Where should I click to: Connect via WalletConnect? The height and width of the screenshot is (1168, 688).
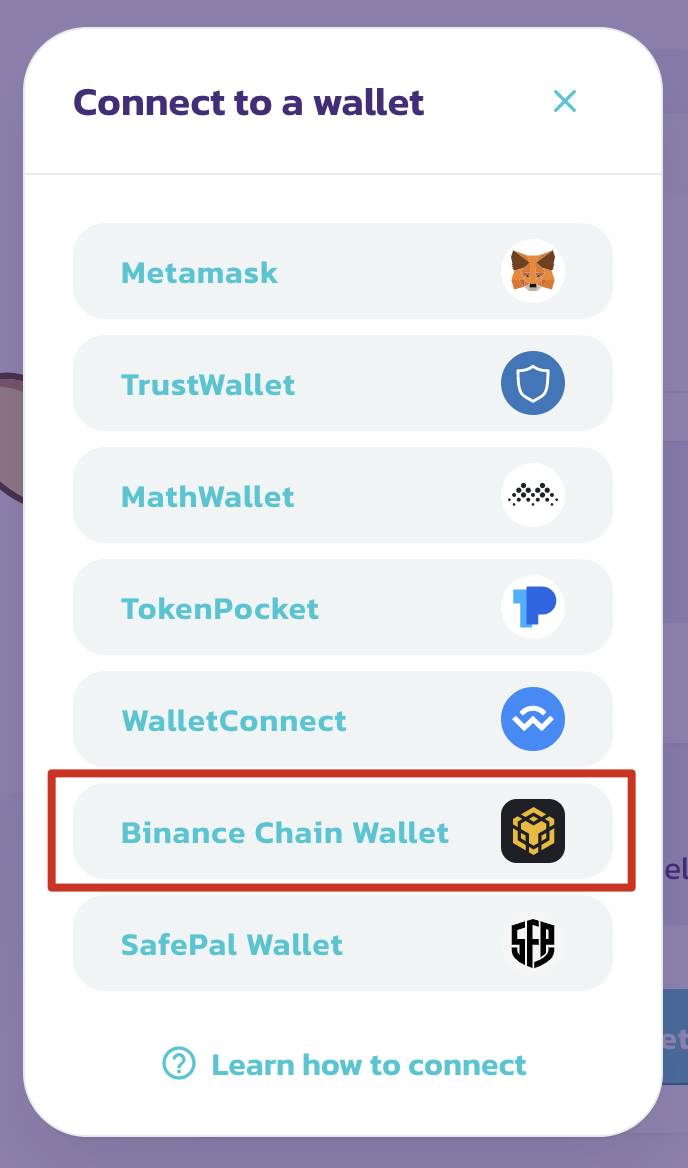pos(343,719)
